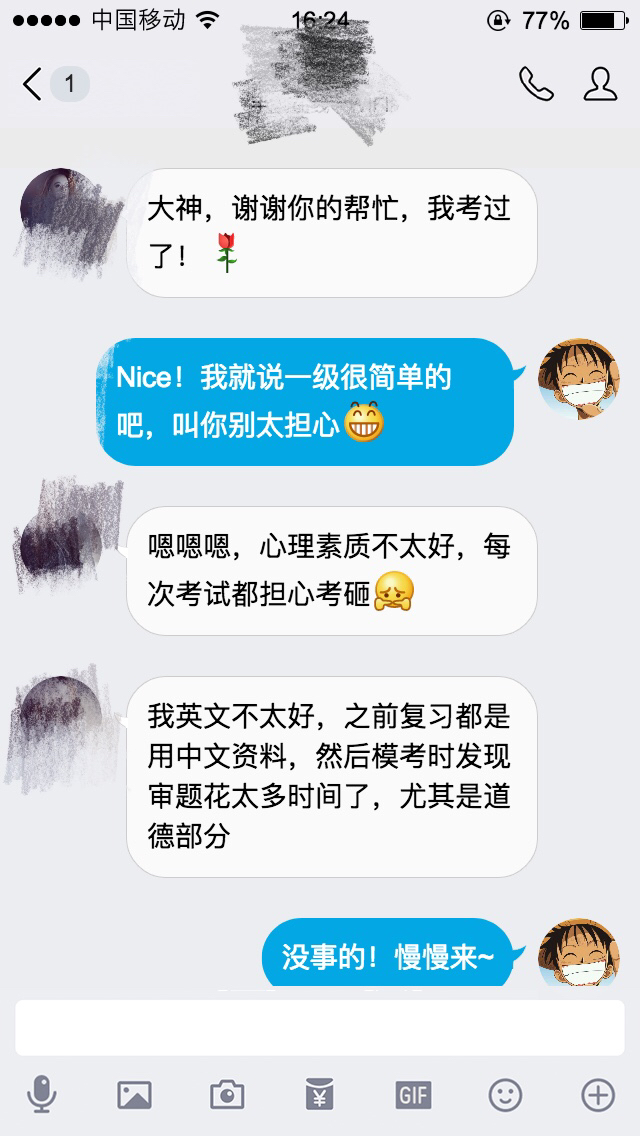Open the contact's profile info
Image resolution: width=640 pixels, height=1136 pixels.
[x=600, y=84]
